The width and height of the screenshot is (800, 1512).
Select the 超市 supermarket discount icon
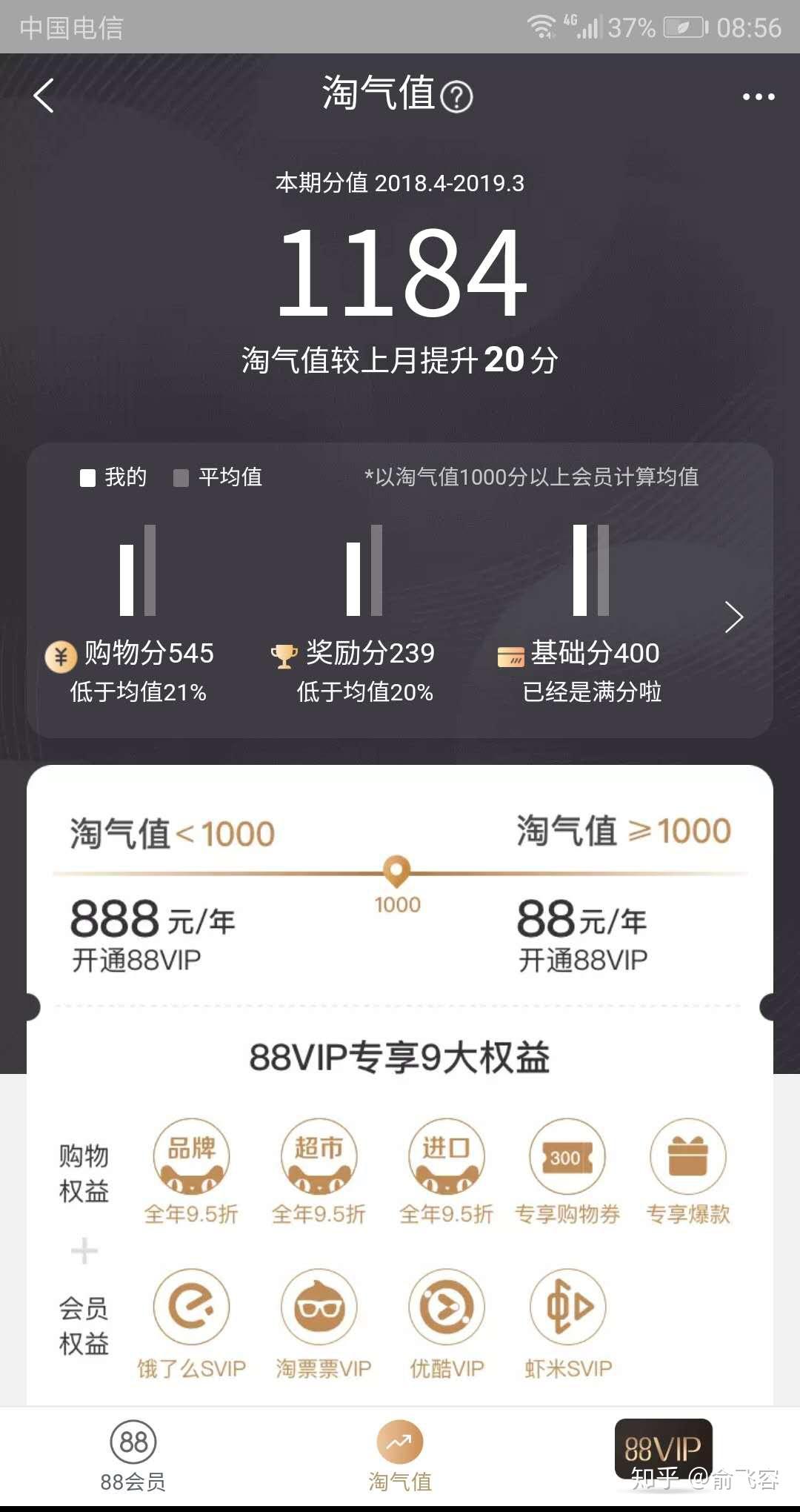(317, 1156)
